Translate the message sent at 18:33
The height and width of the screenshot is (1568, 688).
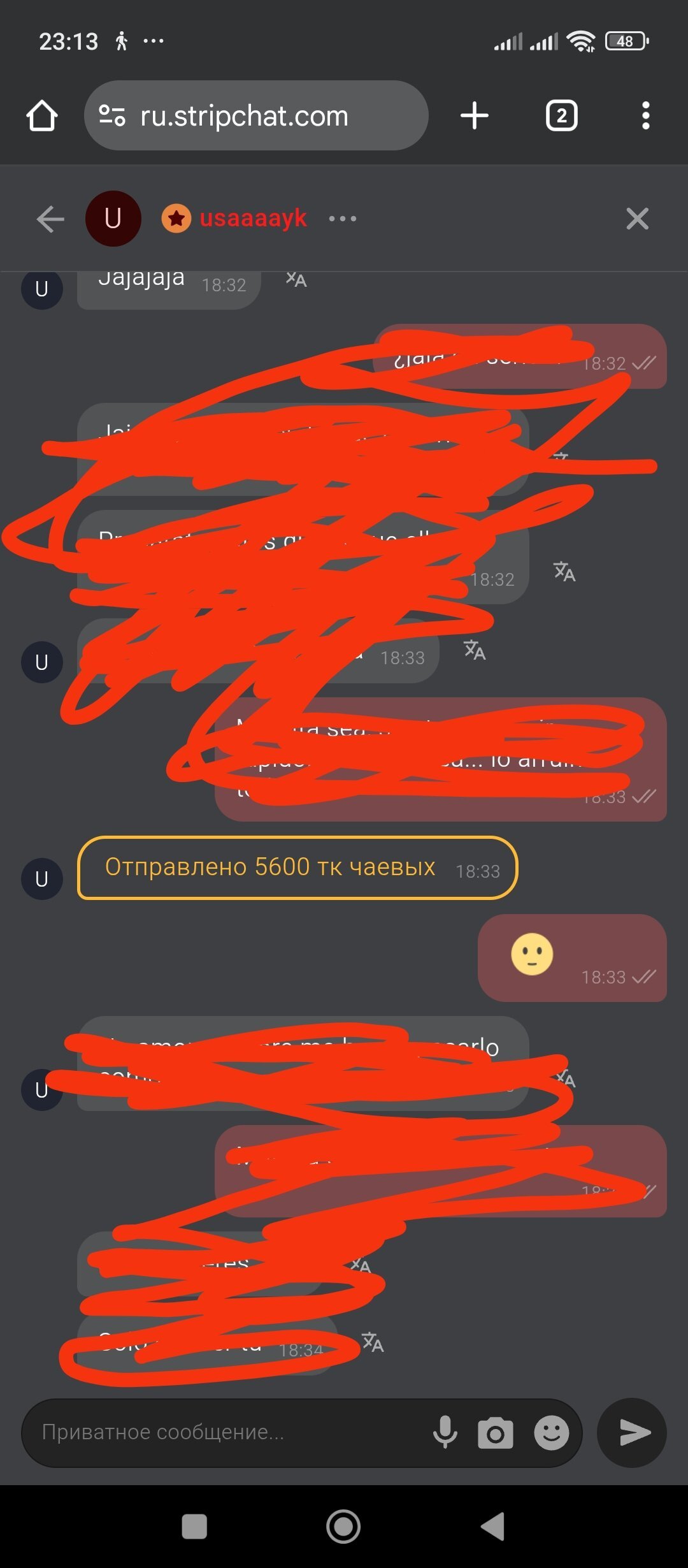point(475,650)
